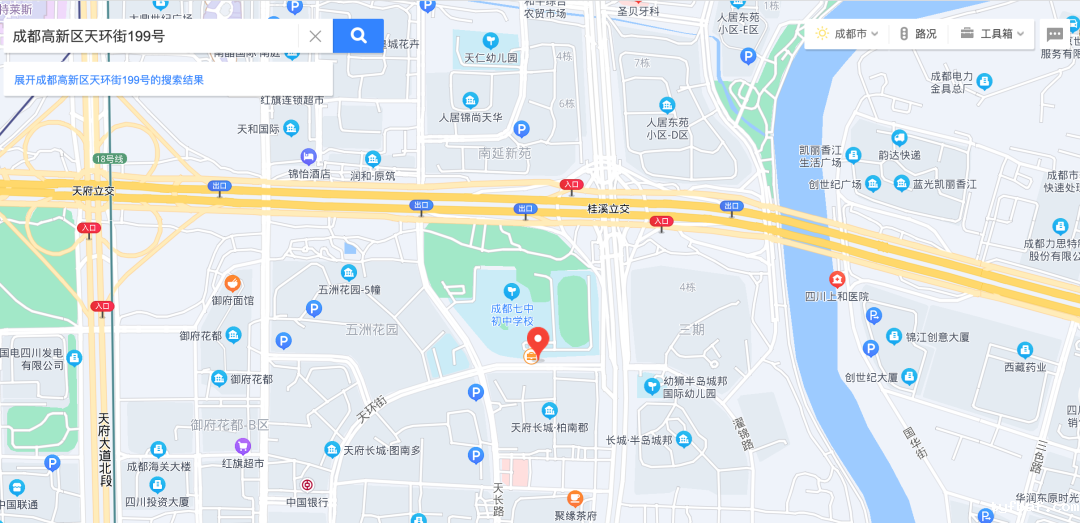Tap 天府长城·柏南郡 residence marker
1080x523 pixels.
(549, 410)
